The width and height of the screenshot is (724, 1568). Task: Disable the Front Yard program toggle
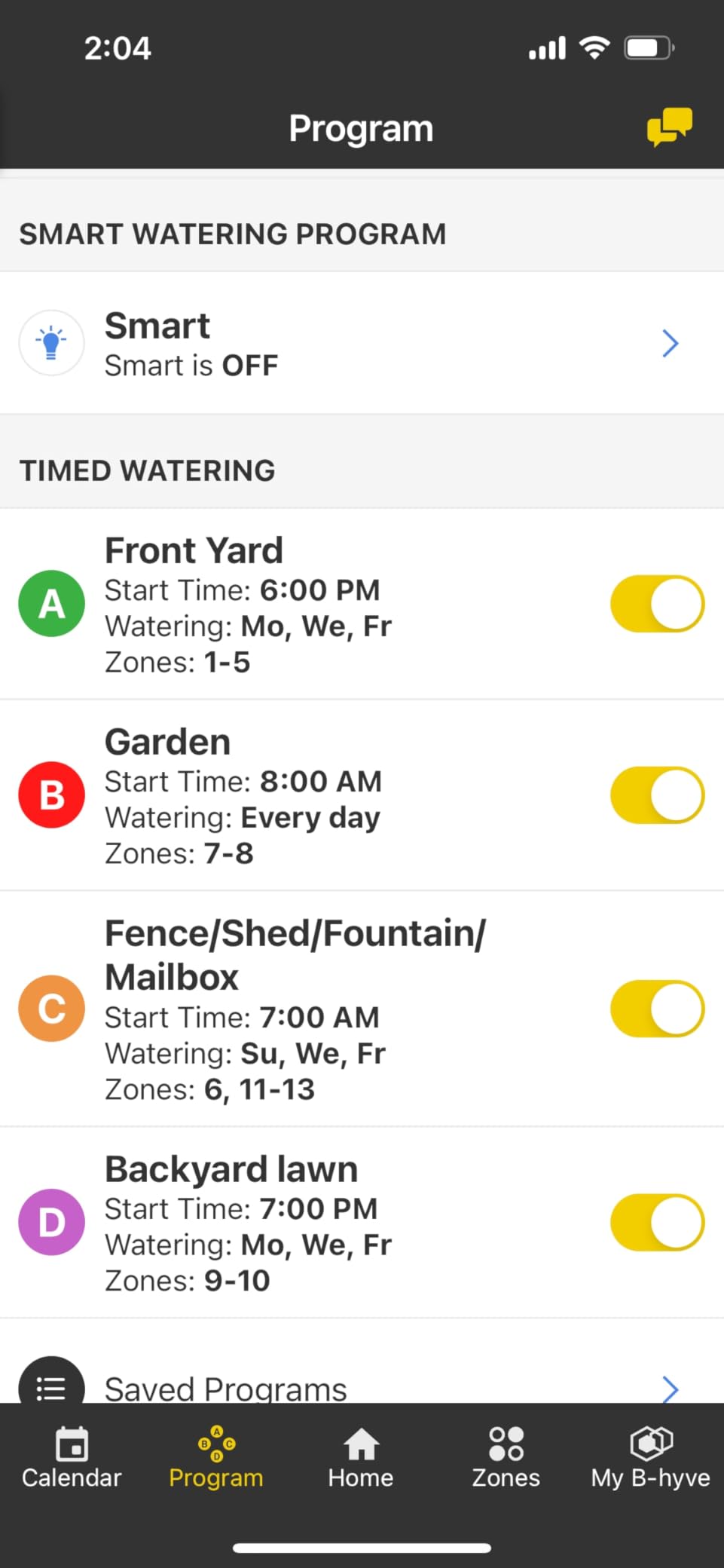pos(657,603)
